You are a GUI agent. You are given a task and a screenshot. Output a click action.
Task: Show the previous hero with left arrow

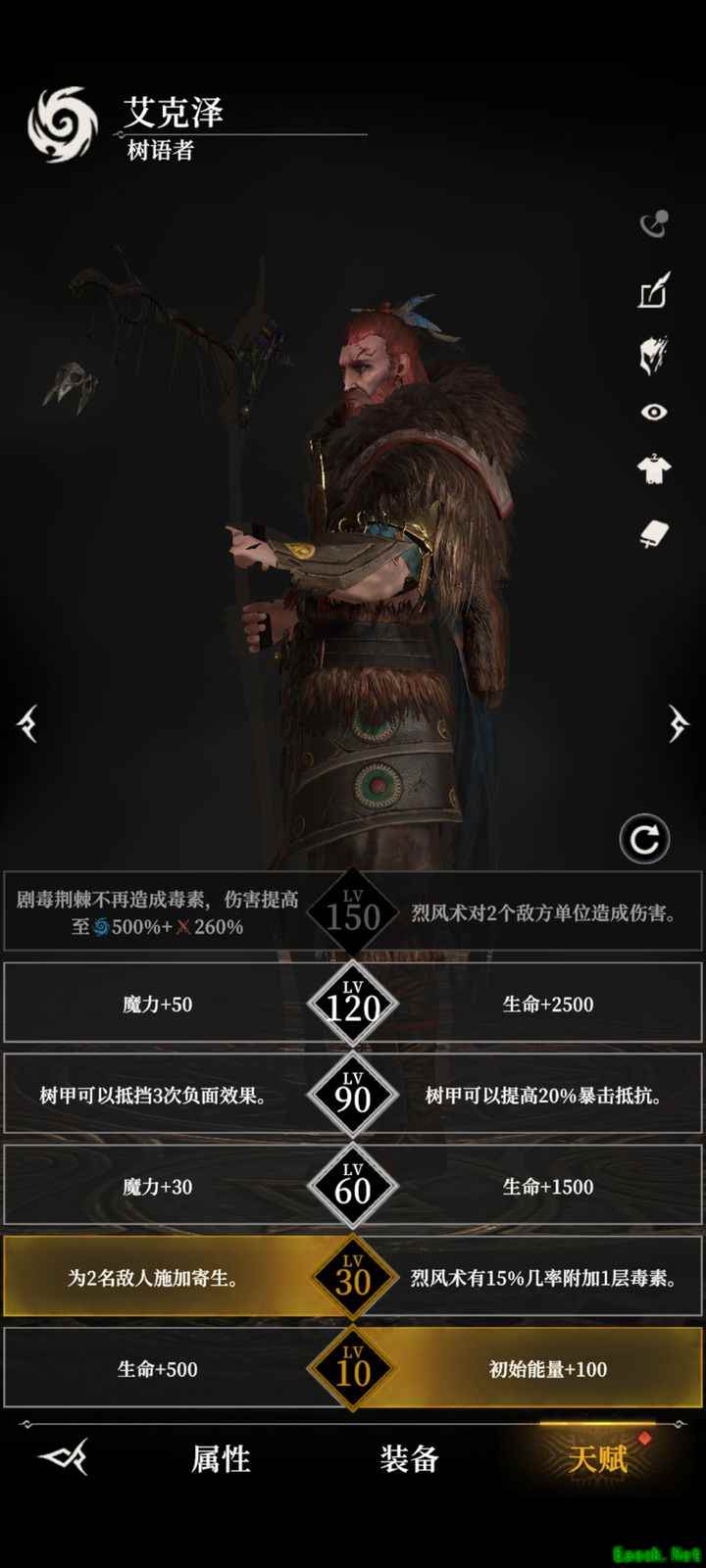tap(27, 724)
